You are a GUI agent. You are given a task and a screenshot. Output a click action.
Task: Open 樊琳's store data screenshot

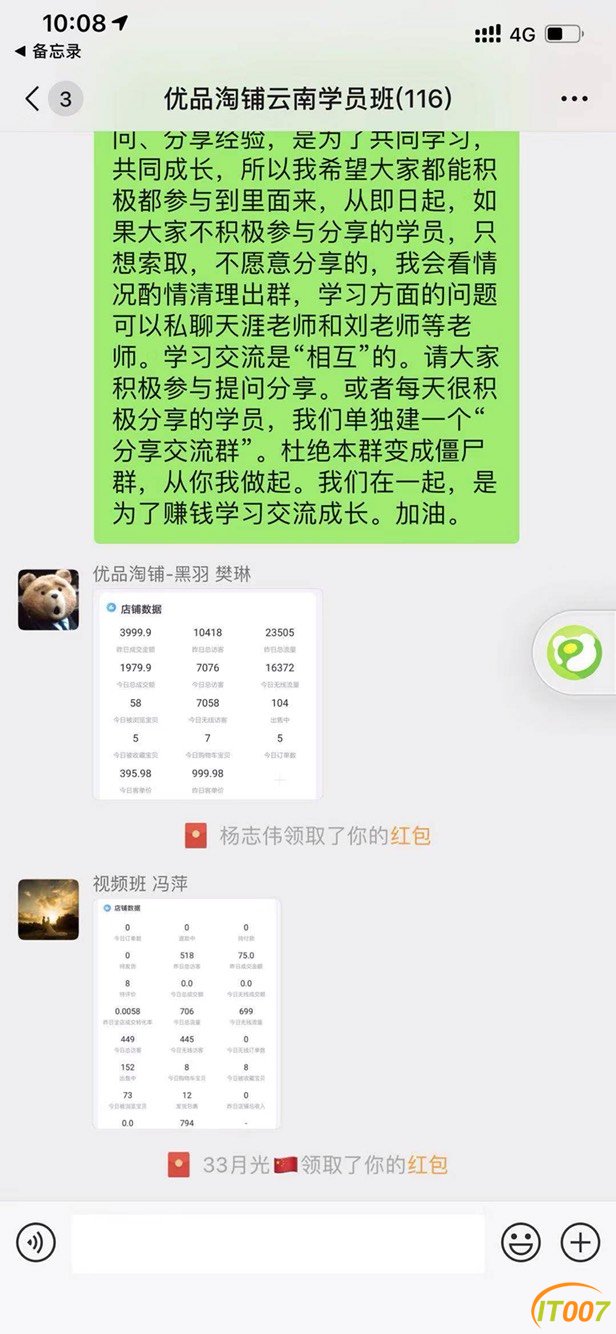208,695
